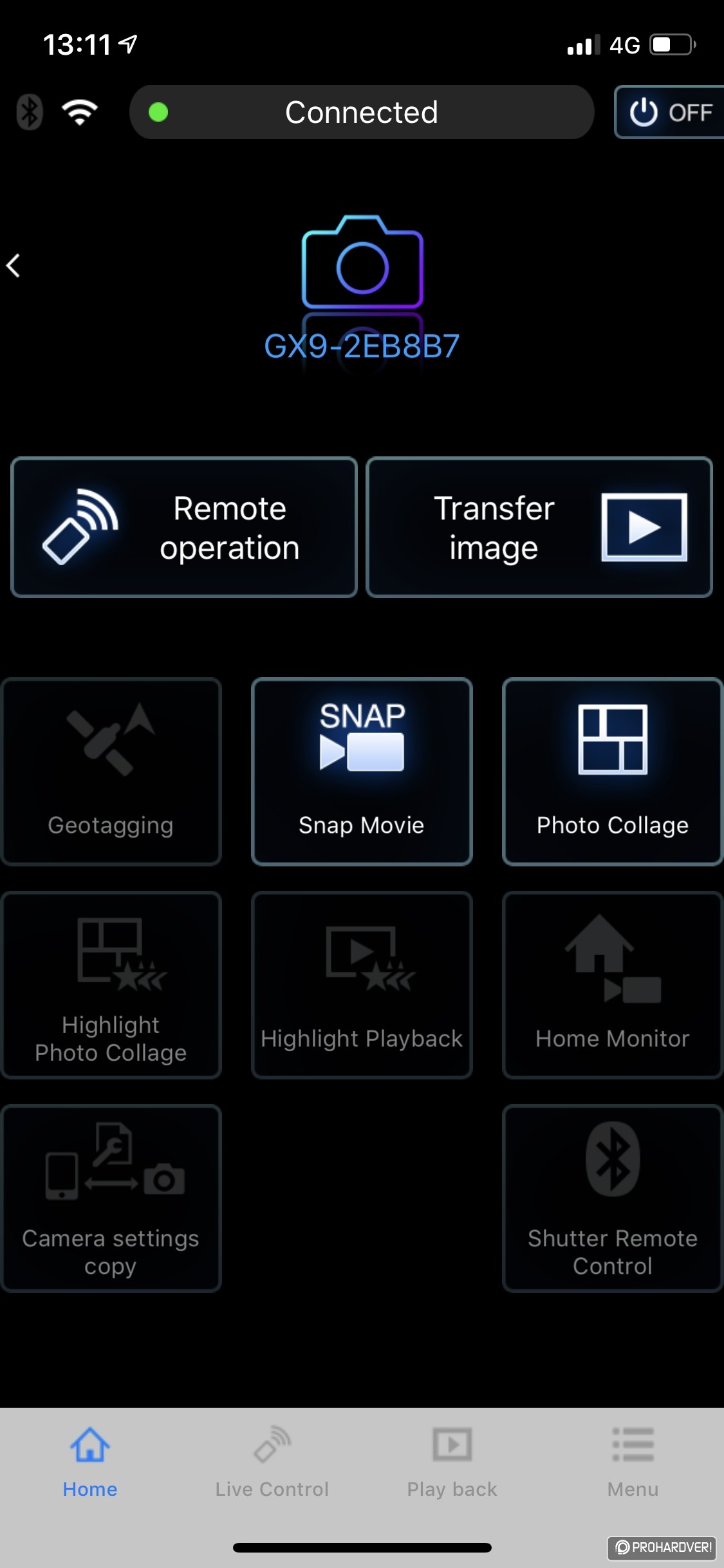Open the Menu tab
This screenshot has height=1568, width=724.
tap(633, 1462)
